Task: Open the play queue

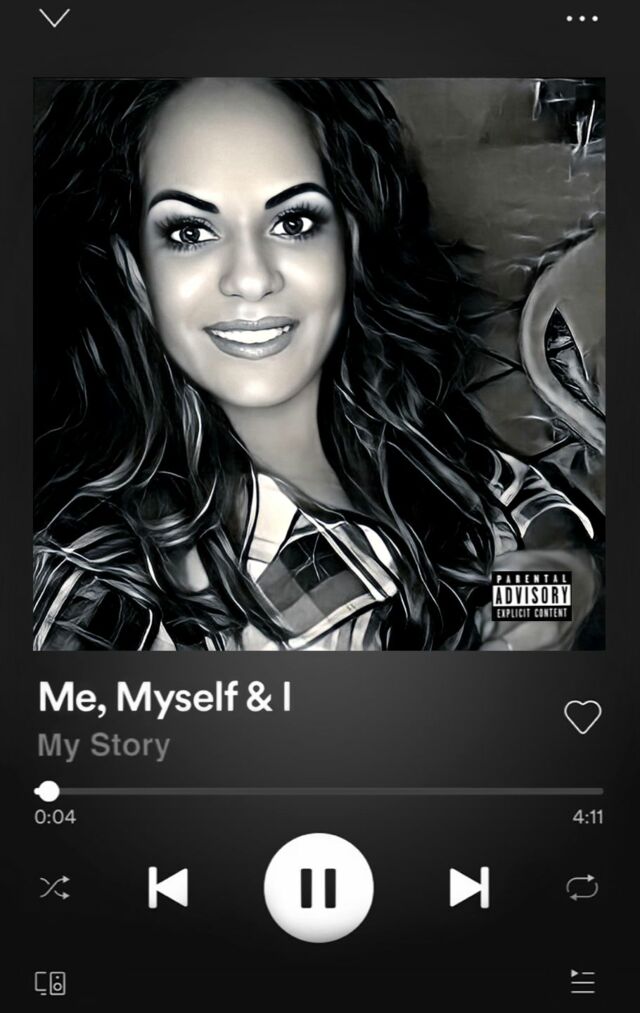Action: [582, 982]
